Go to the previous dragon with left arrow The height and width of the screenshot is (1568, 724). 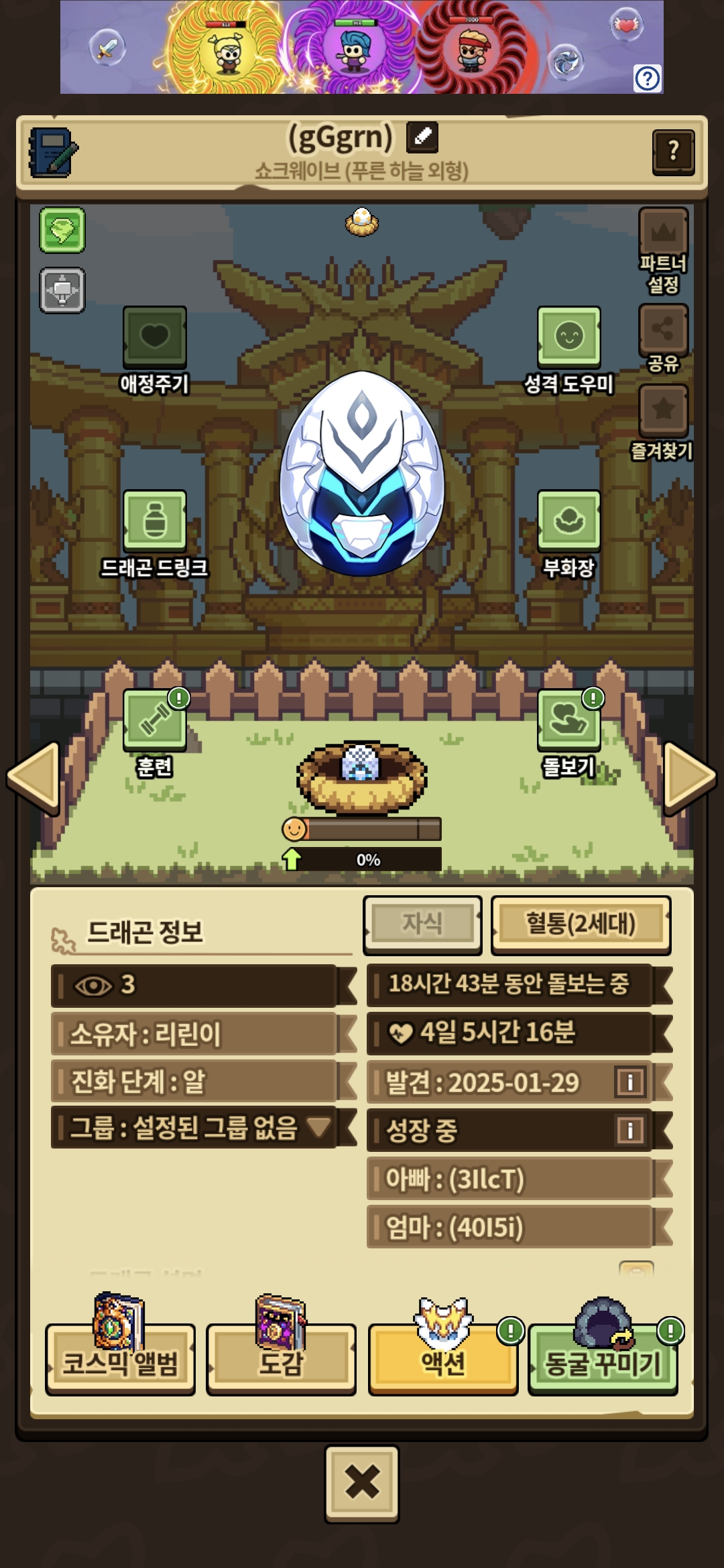pyautogui.click(x=34, y=777)
